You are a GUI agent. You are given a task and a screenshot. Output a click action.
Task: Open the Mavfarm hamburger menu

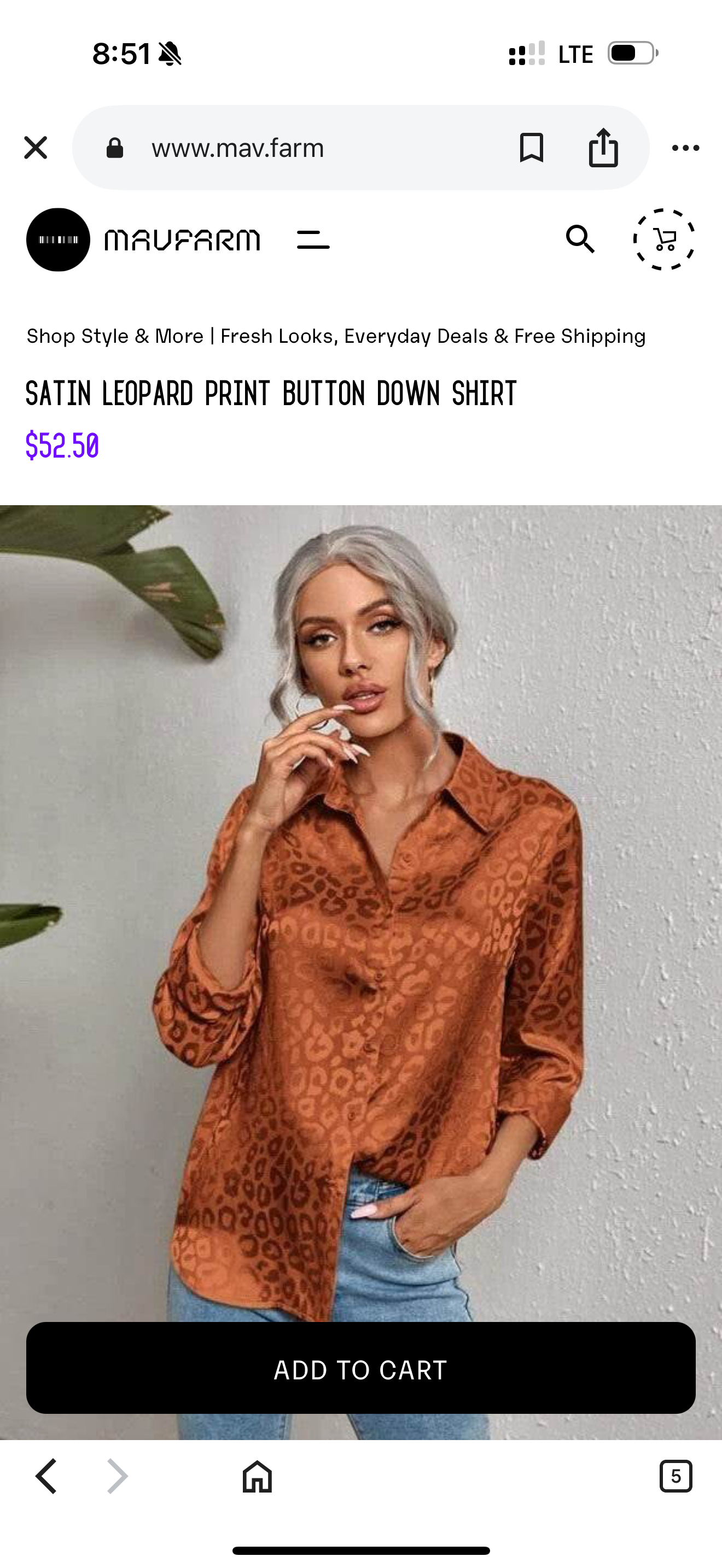tap(313, 240)
